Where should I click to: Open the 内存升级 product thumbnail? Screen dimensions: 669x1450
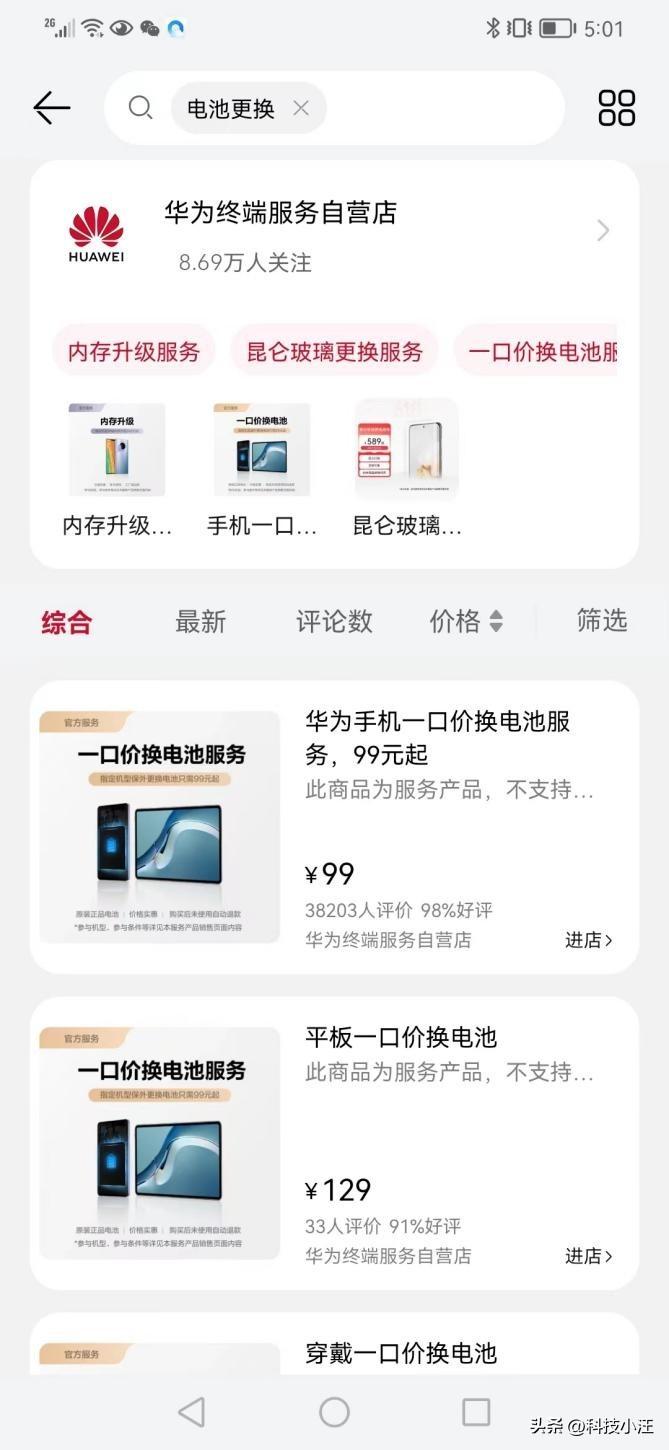pos(117,450)
